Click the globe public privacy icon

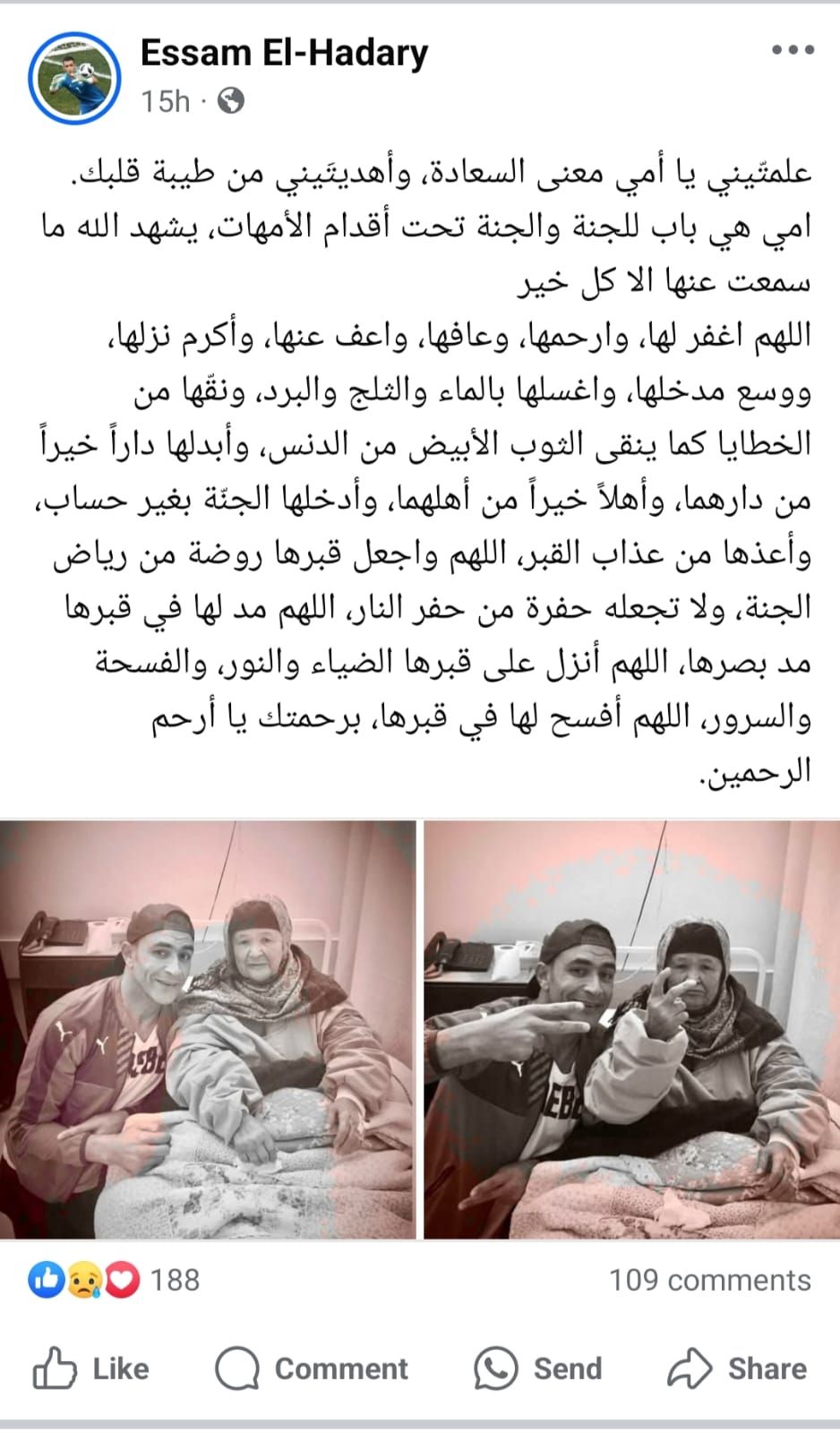231,101
